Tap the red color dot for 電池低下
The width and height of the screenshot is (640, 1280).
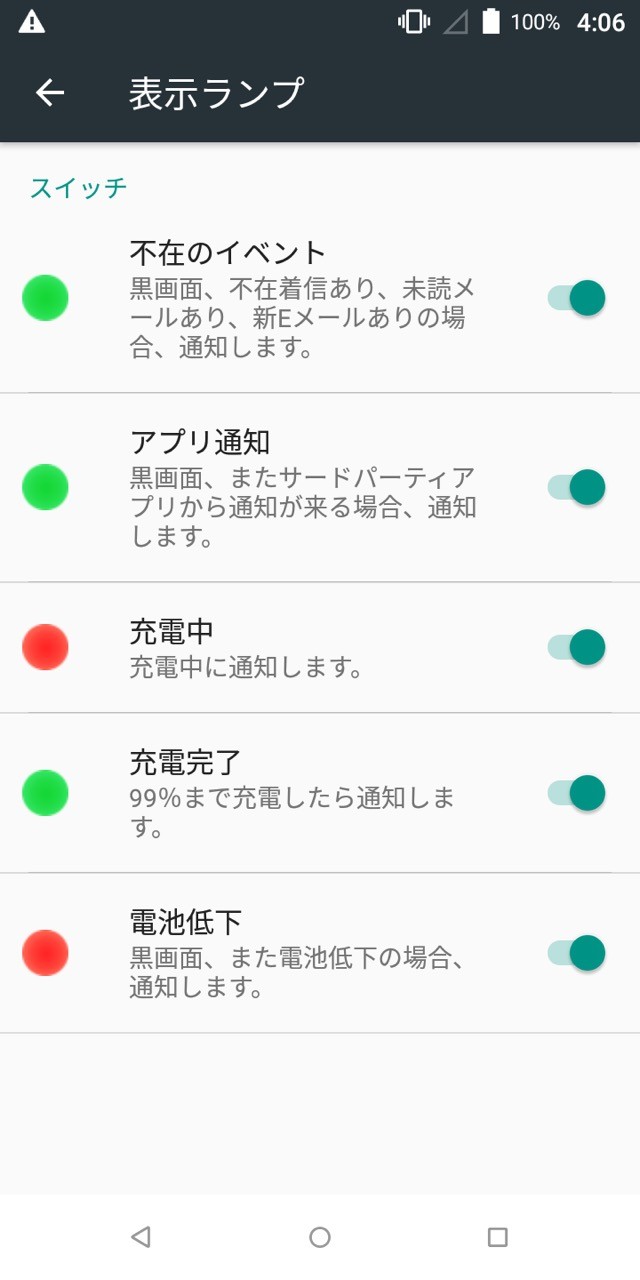click(45, 953)
